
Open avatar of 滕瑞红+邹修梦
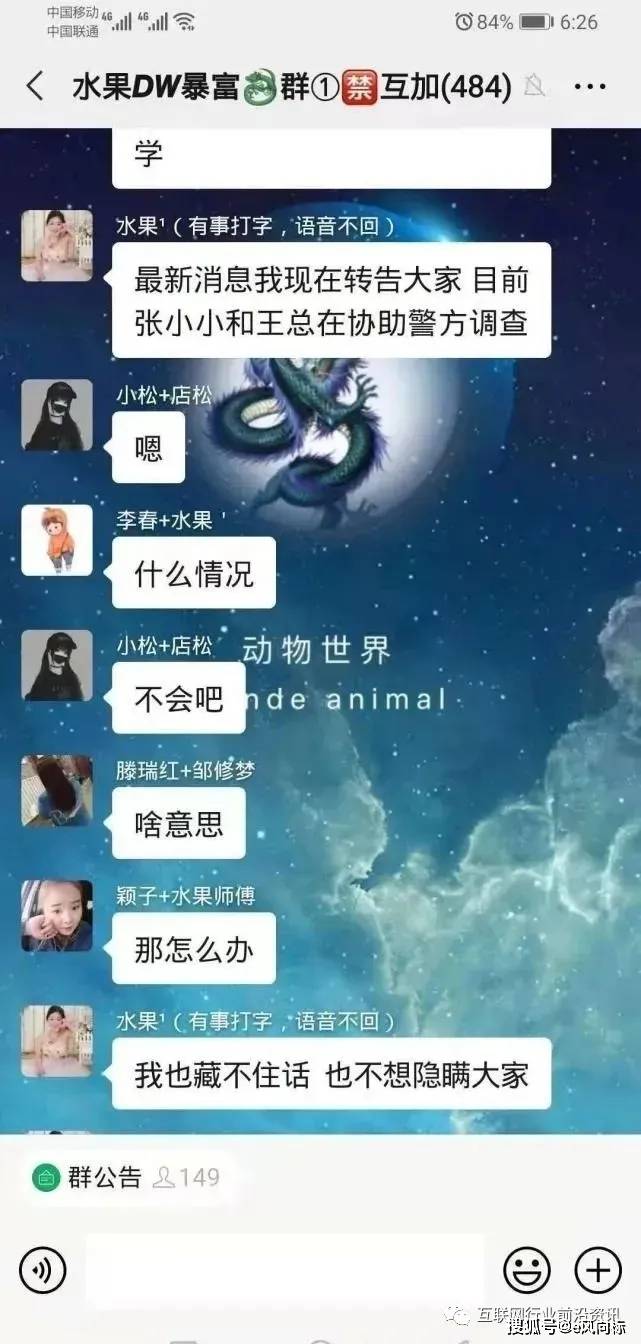tap(57, 790)
